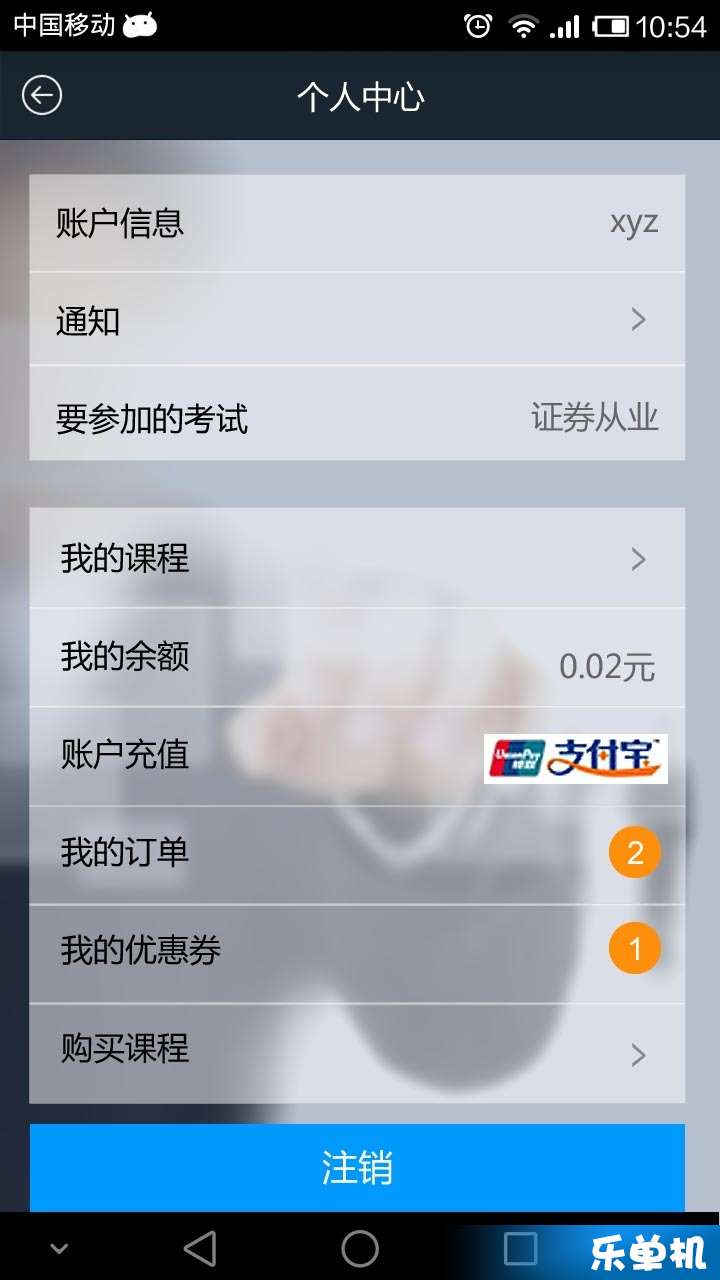Open 账户信息 account info row
Image resolution: width=720 pixels, height=1280 pixels.
click(x=357, y=223)
